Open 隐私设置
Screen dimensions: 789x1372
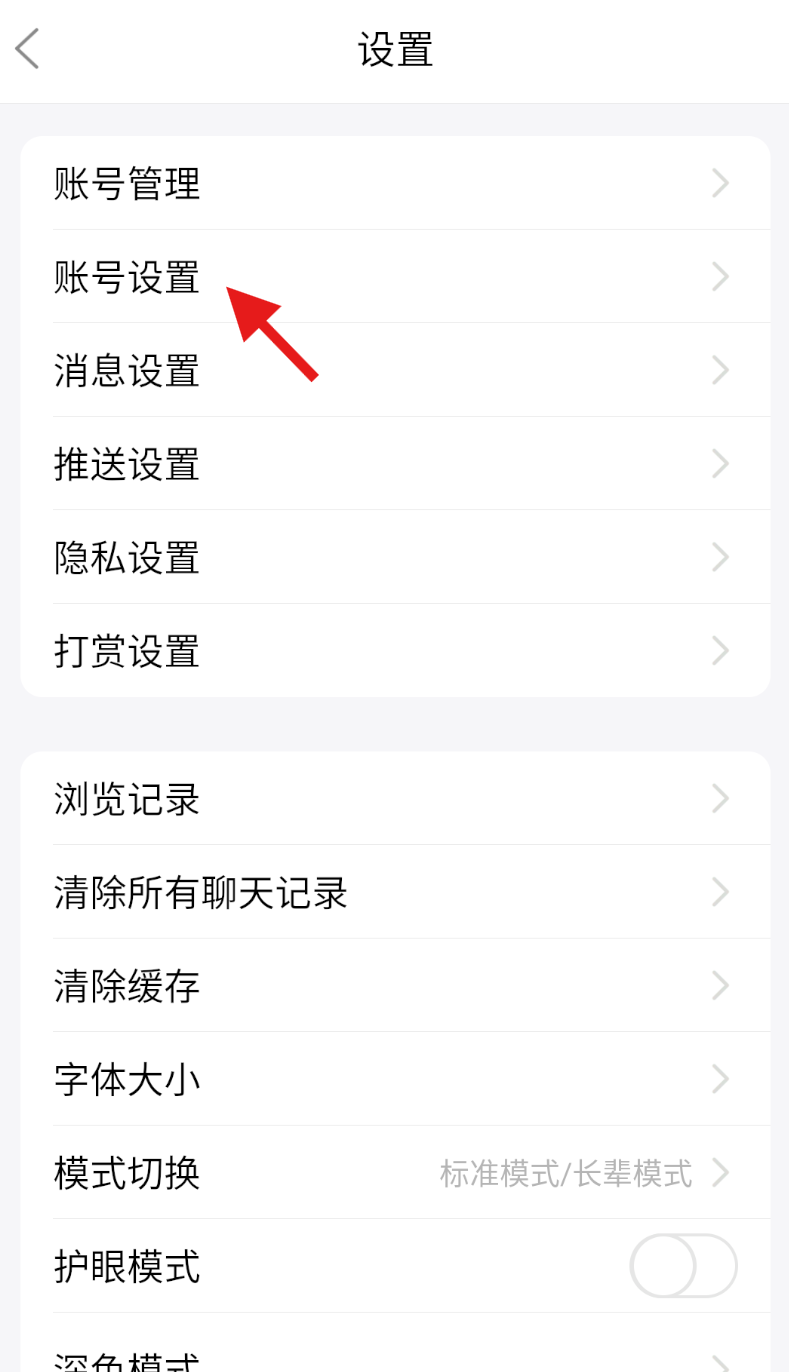point(394,557)
